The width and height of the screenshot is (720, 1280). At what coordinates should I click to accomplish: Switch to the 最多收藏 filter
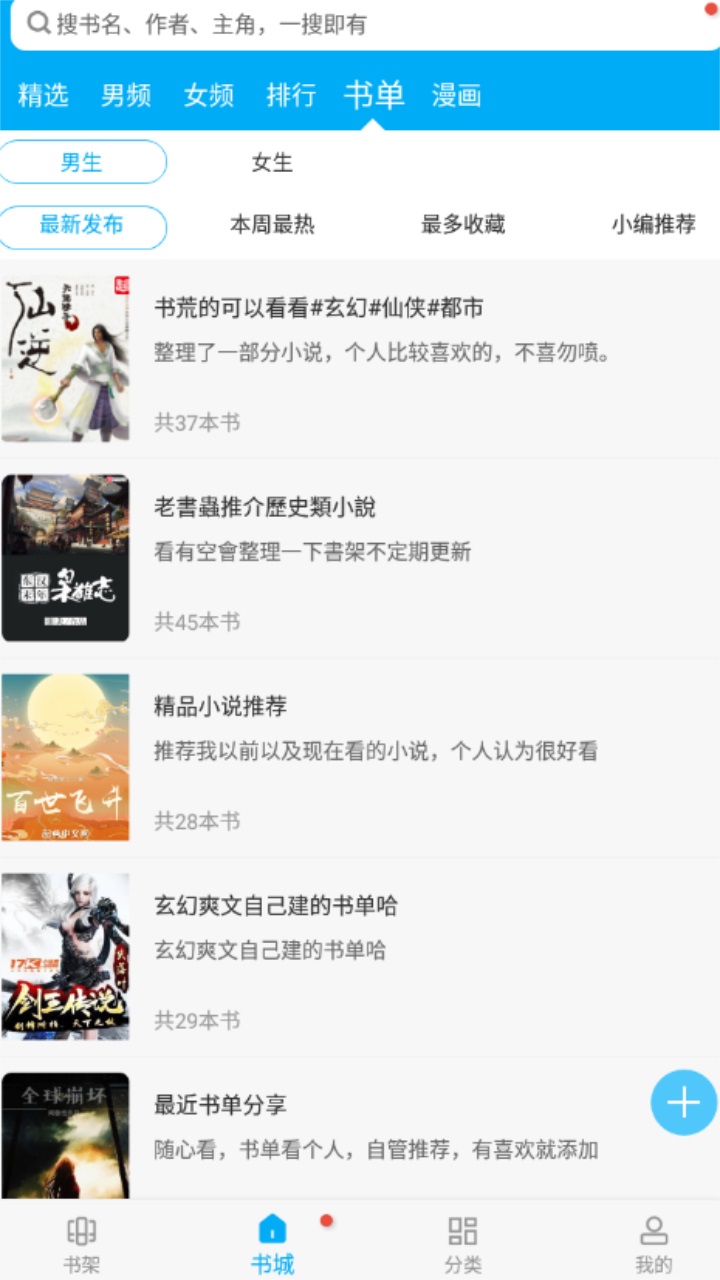click(x=461, y=227)
